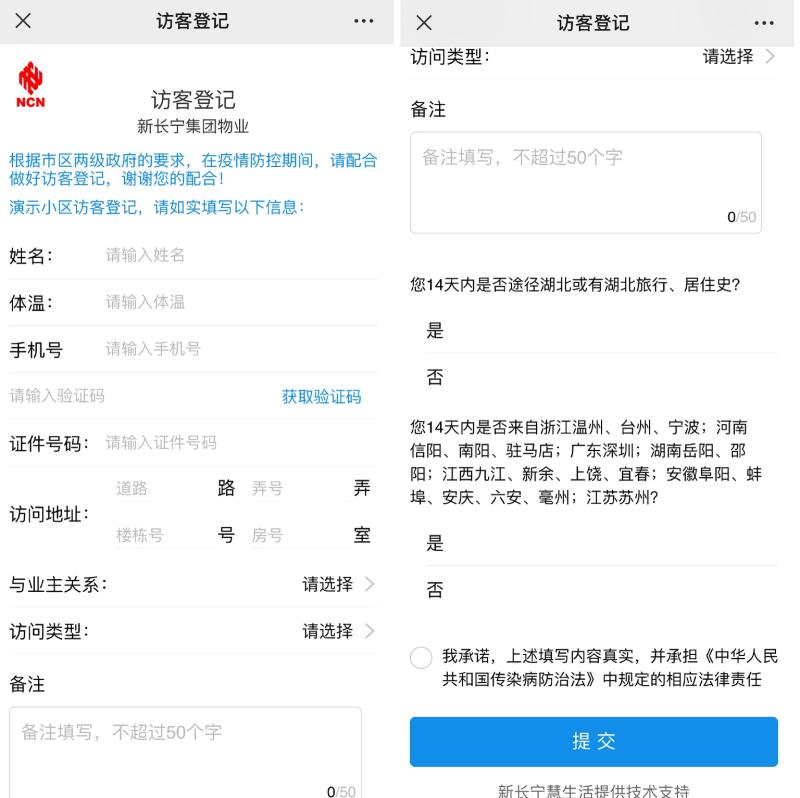Focus the 手机号 phone number field

(x=240, y=349)
